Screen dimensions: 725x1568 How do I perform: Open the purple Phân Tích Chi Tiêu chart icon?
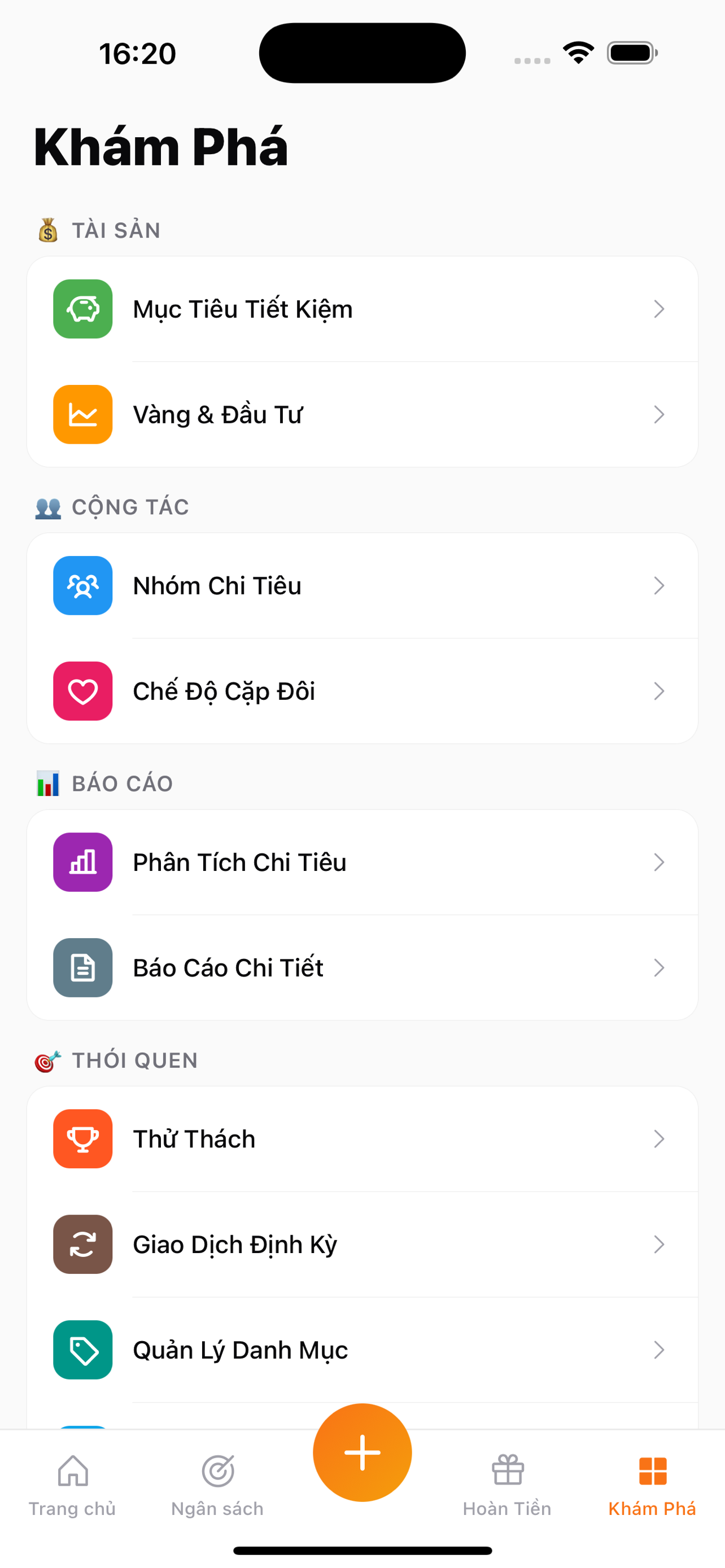pos(83,862)
